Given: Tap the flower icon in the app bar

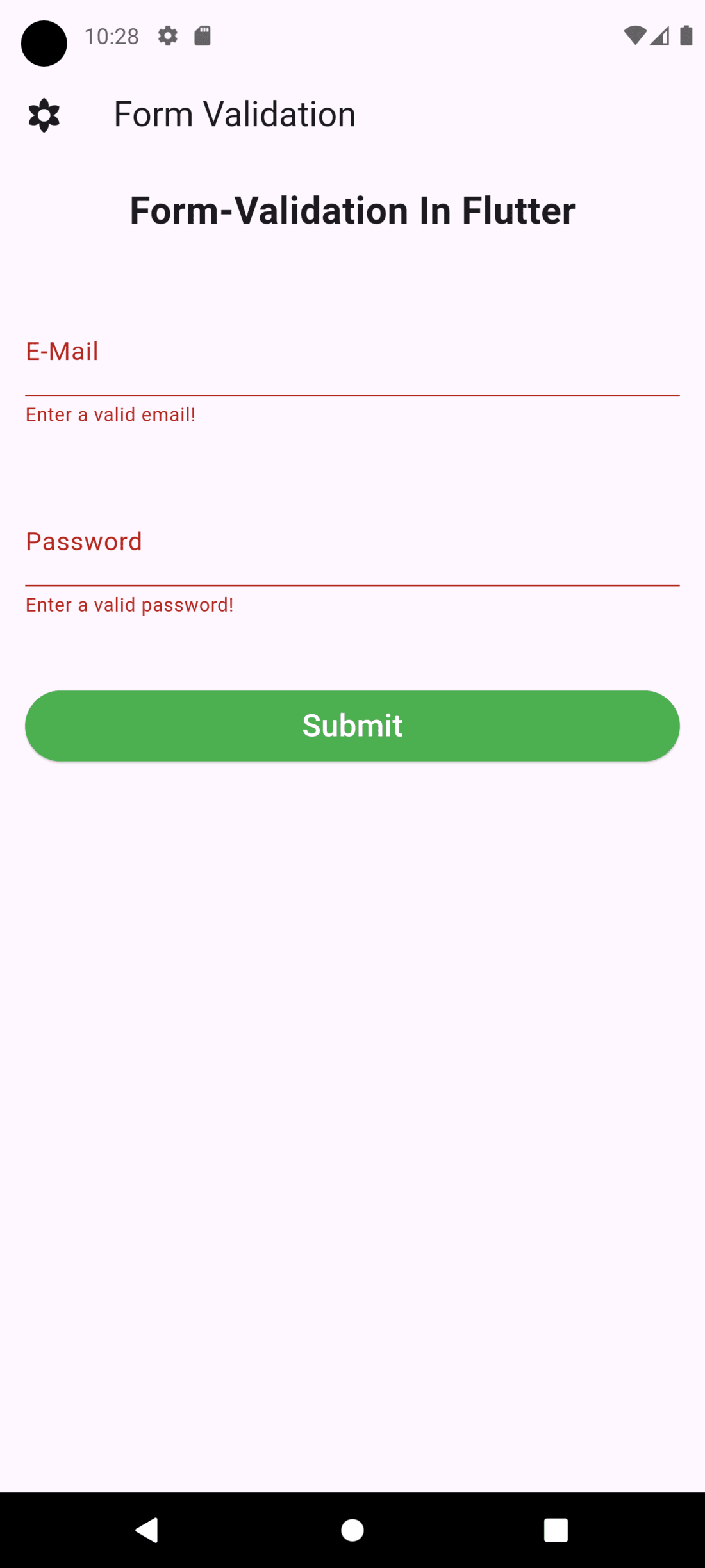Looking at the screenshot, I should 44,115.
